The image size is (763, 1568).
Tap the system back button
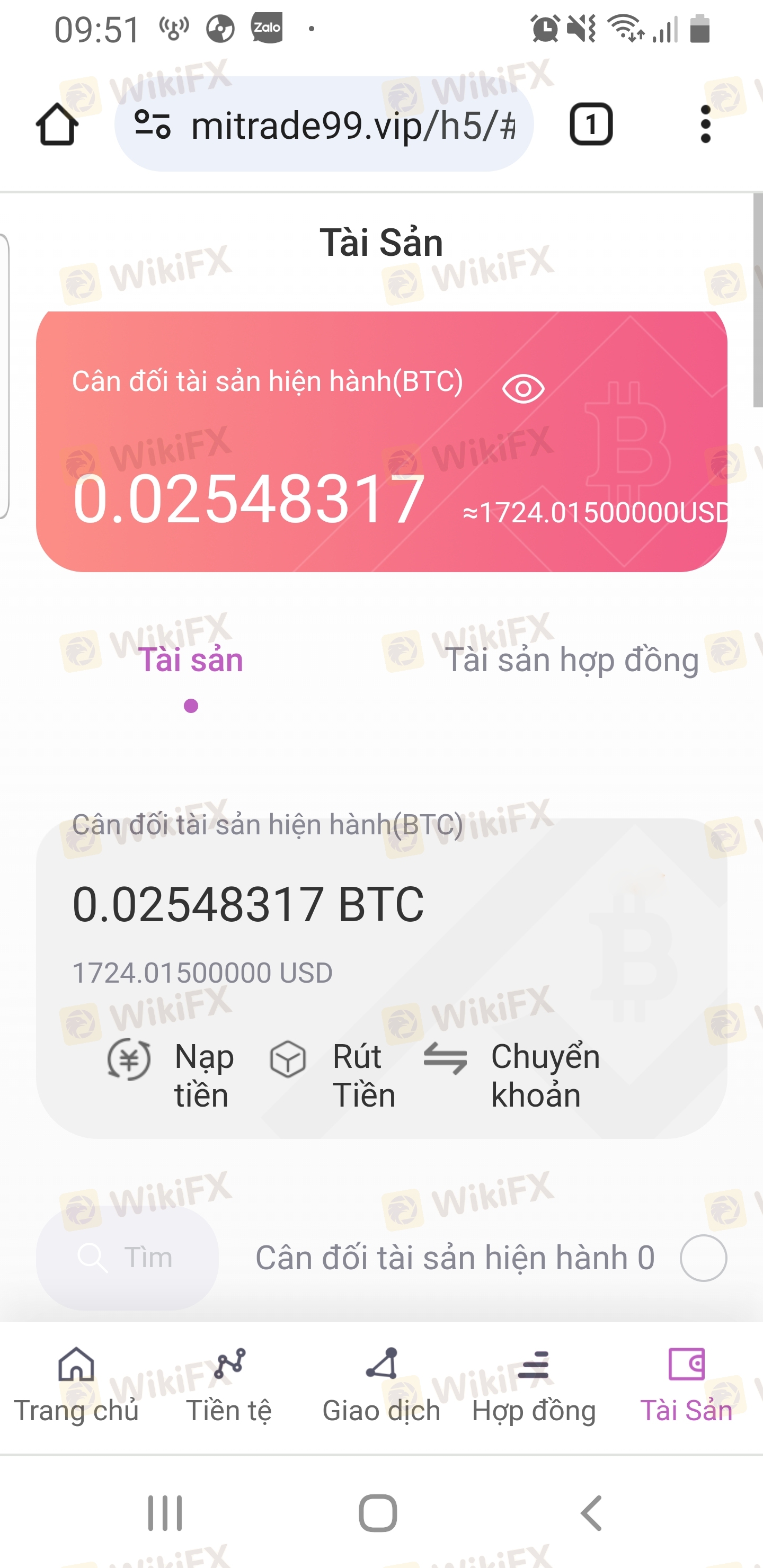591,1512
